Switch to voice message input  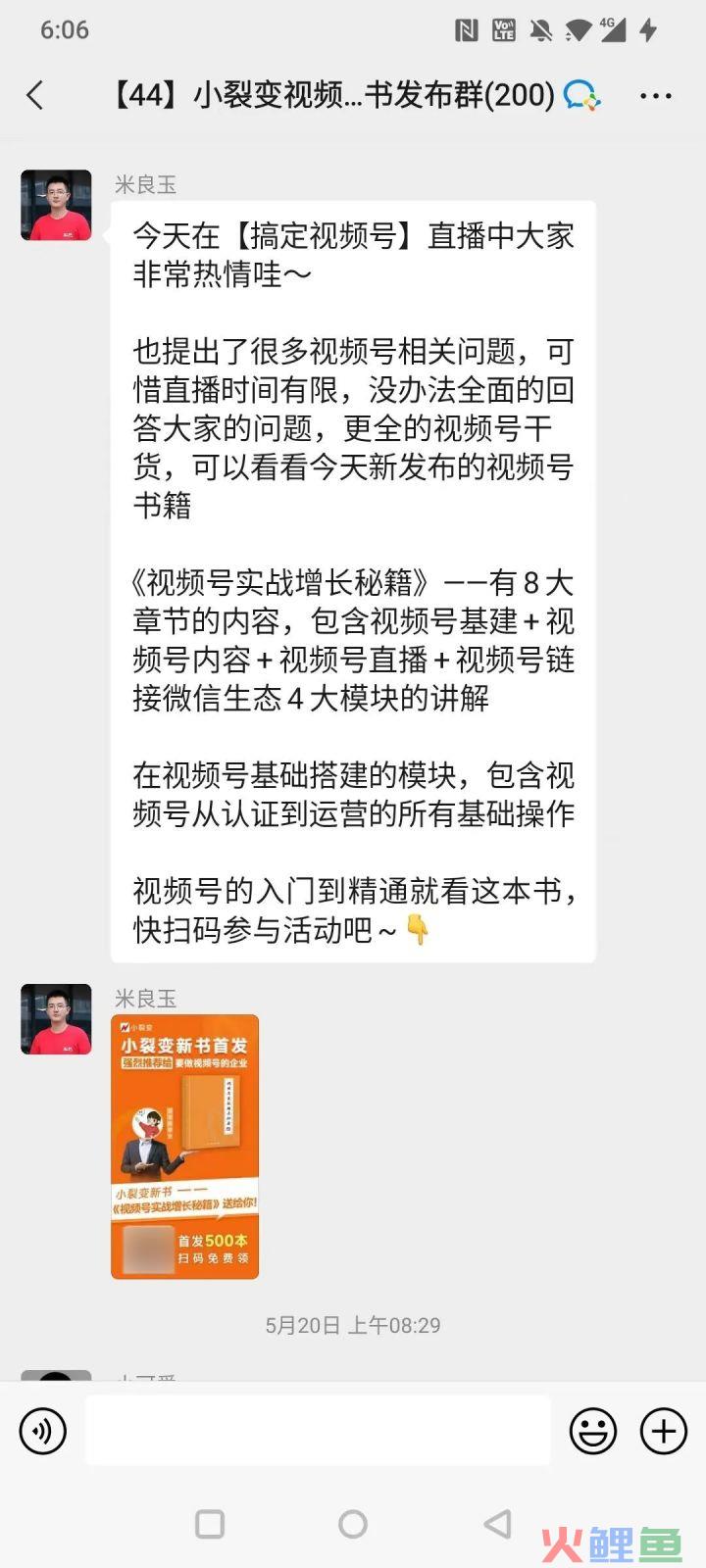coord(43,1431)
